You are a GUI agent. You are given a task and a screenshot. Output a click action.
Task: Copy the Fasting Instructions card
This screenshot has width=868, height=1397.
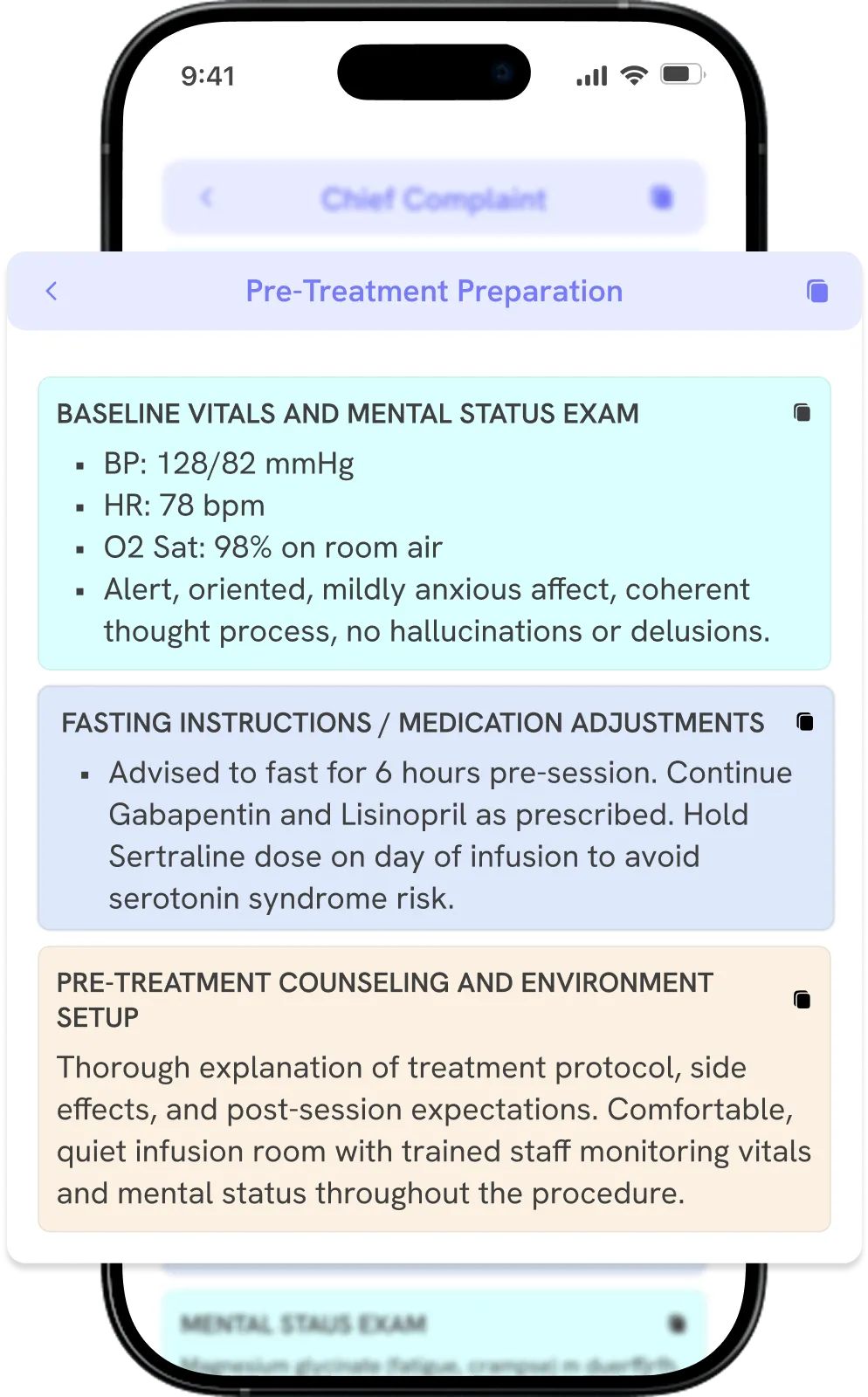[803, 722]
